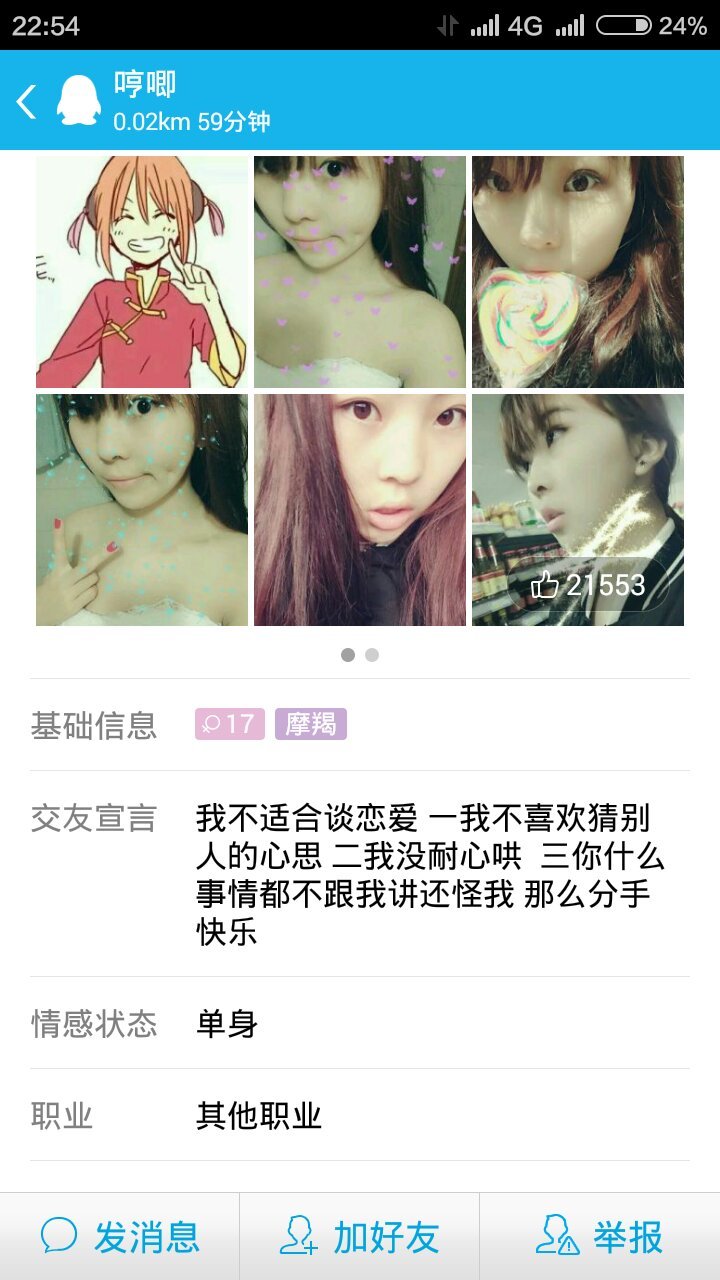Go back using the top-left arrow
Screen dimensions: 720x1280
click(x=27, y=101)
